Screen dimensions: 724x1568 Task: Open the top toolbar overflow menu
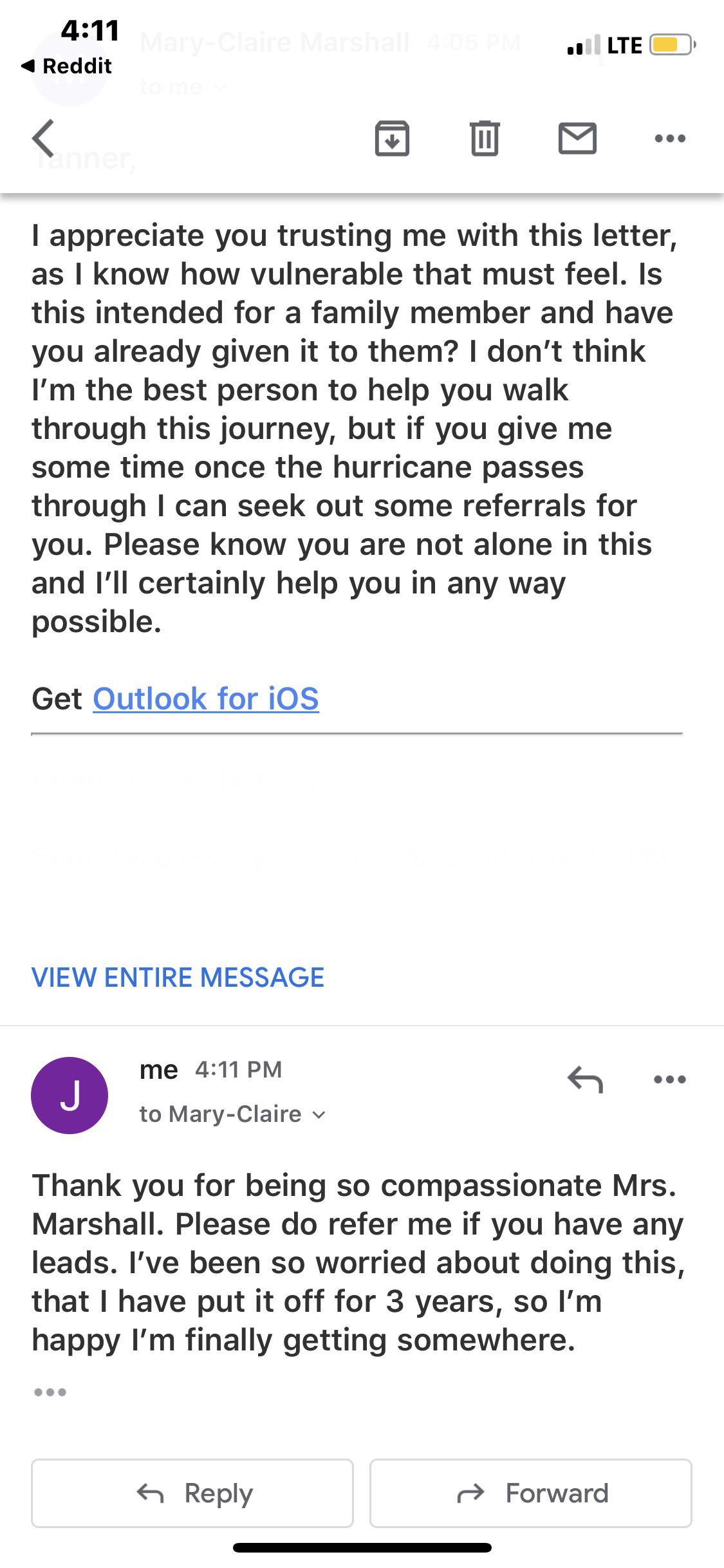[x=670, y=138]
